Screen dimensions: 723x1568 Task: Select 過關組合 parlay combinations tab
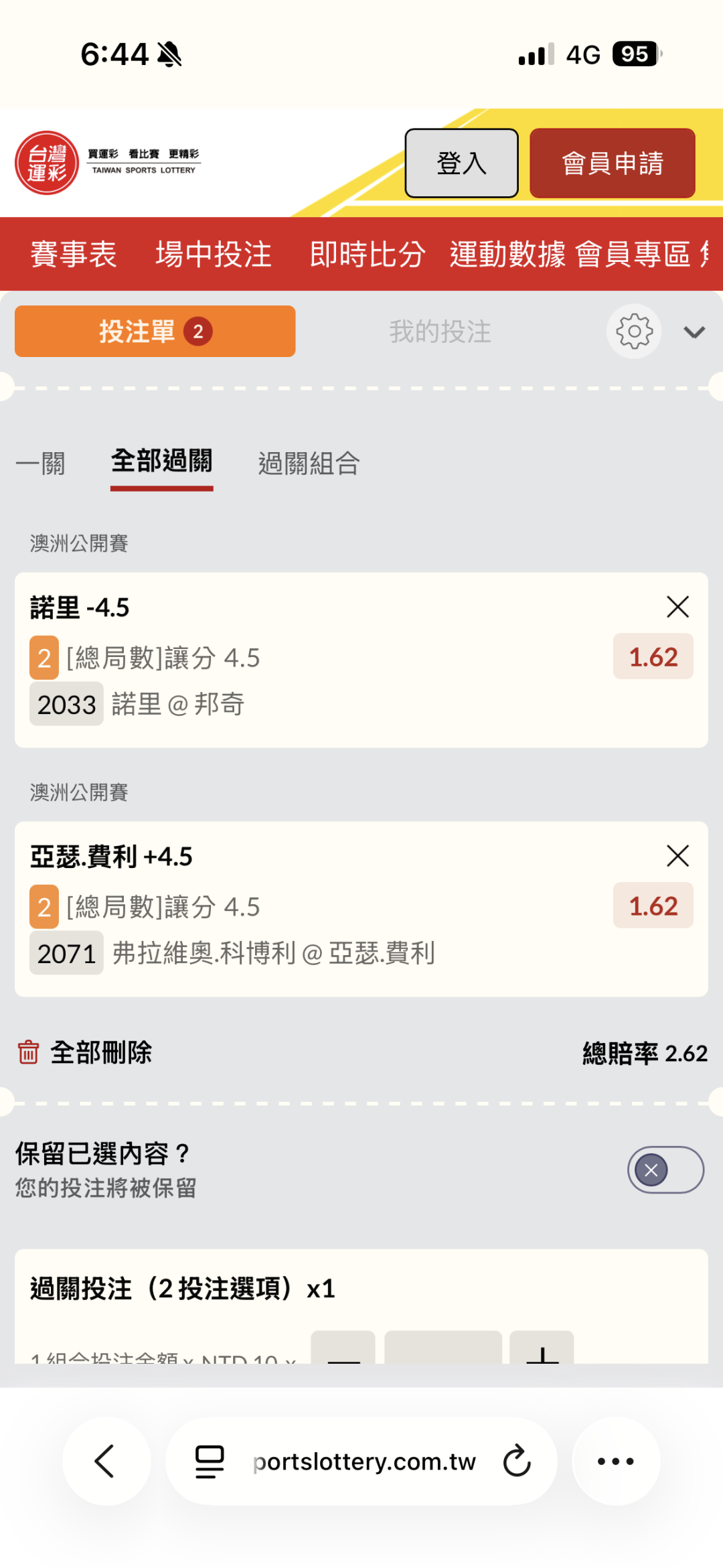309,463
